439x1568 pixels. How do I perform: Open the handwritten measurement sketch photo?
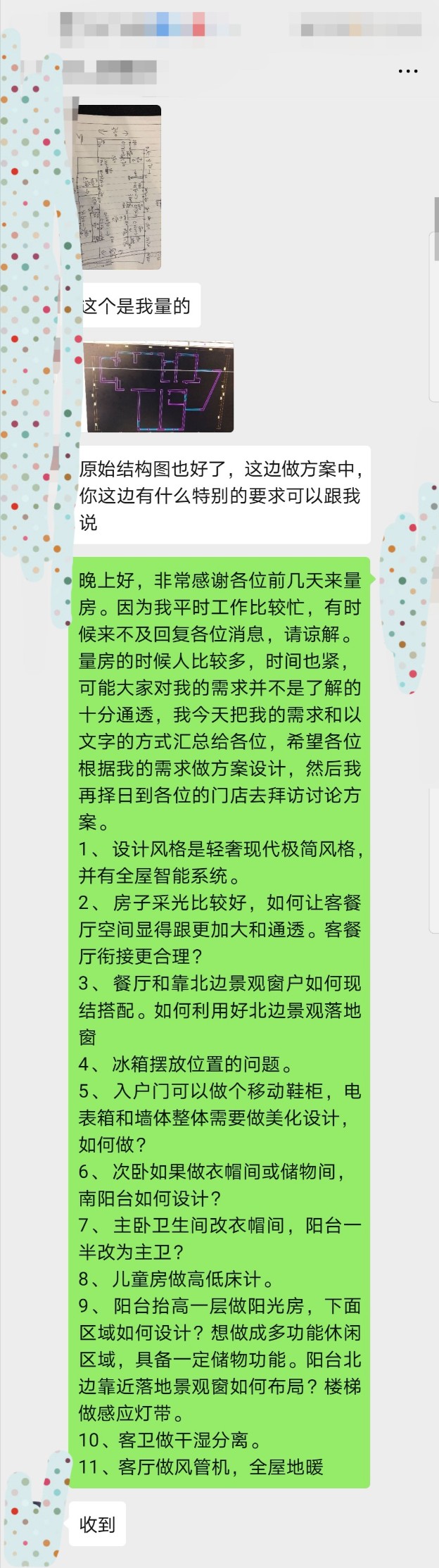tap(118, 187)
